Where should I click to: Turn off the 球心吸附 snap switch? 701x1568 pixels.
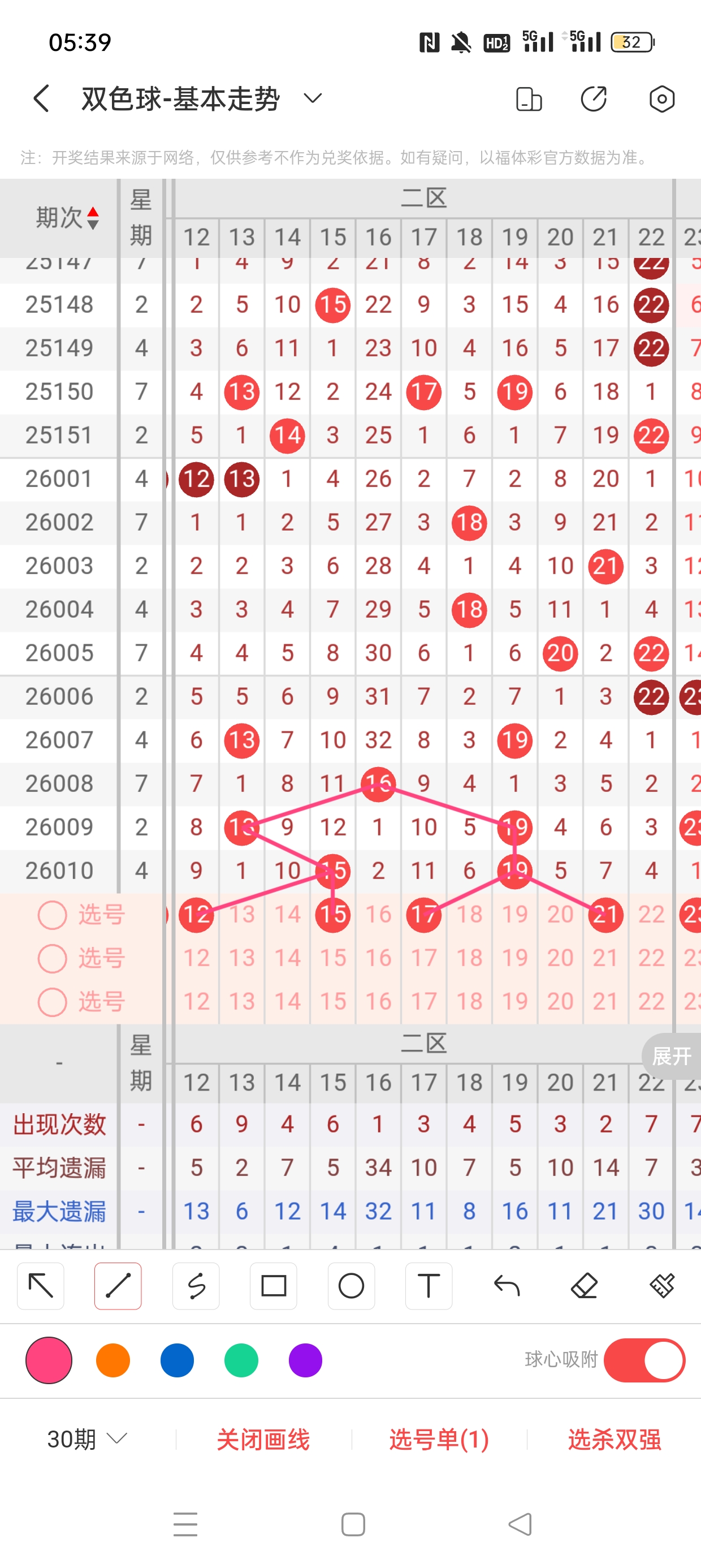(x=644, y=1360)
